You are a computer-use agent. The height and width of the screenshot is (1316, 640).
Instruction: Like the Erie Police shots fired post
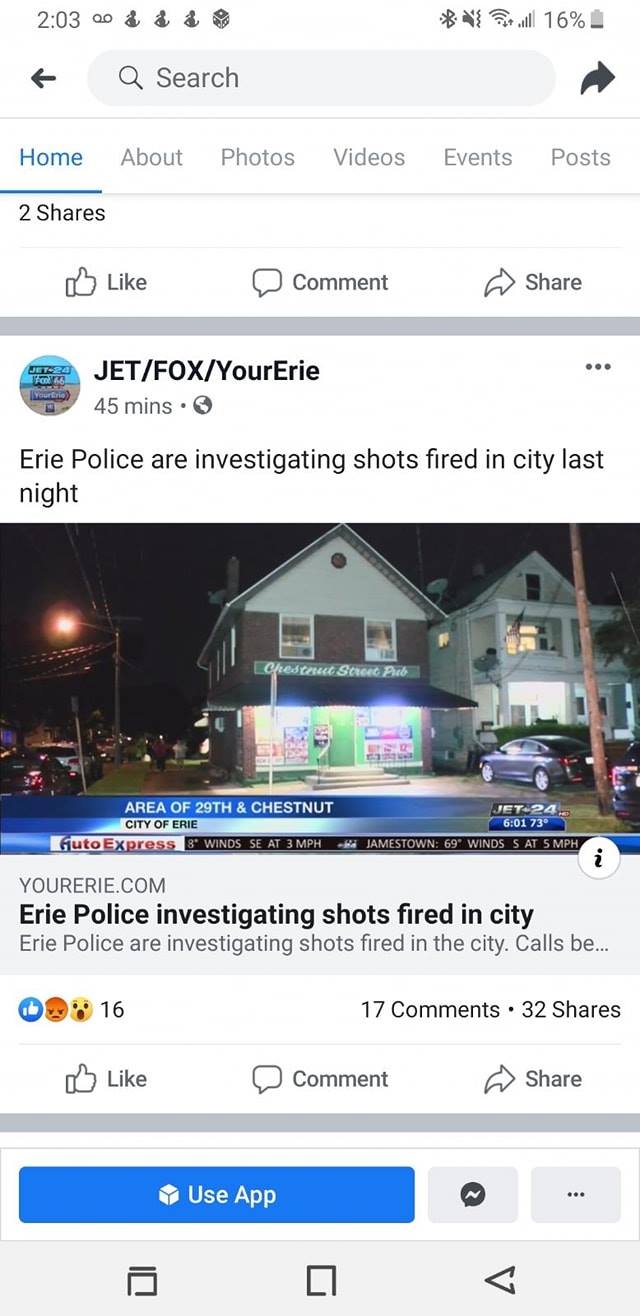tap(106, 1079)
